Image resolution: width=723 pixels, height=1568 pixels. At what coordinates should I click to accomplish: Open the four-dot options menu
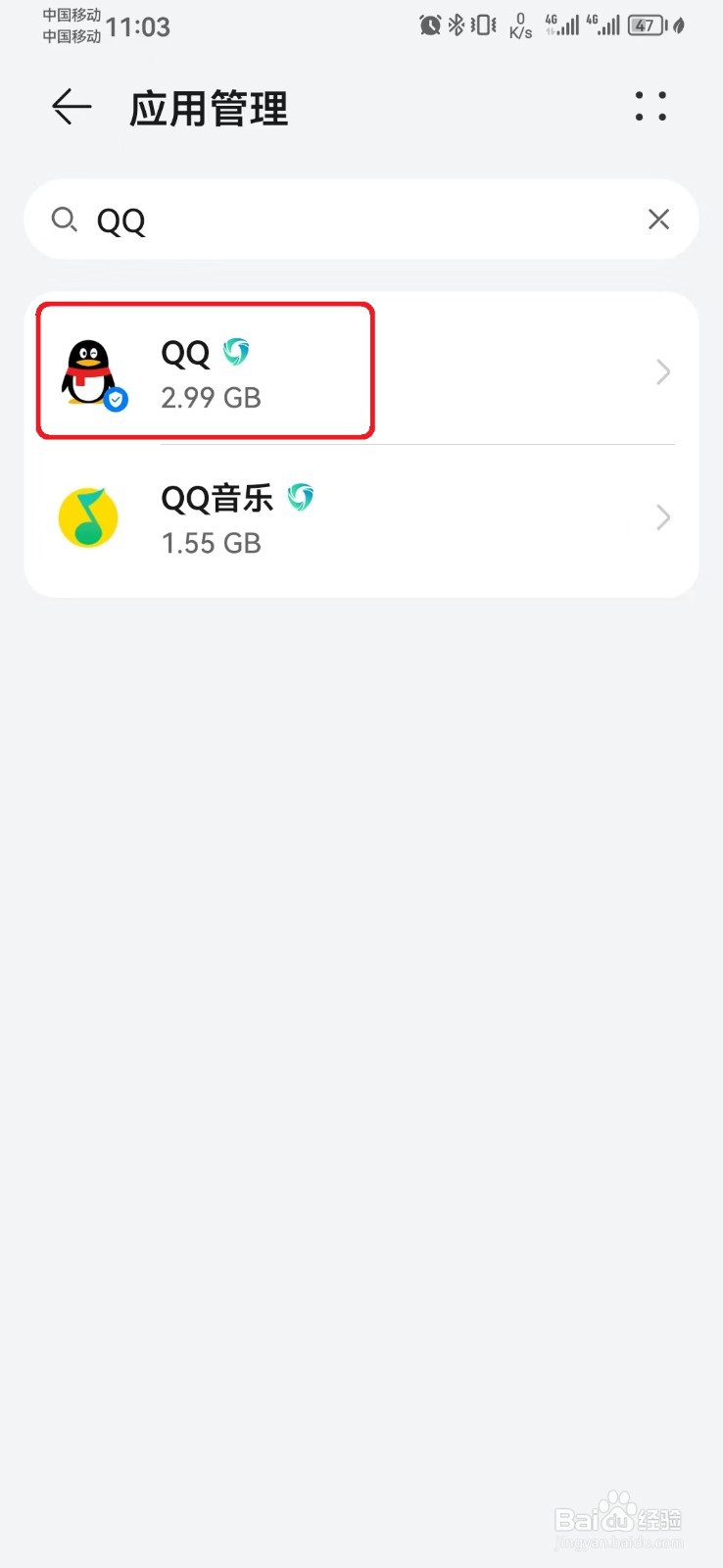point(651,108)
